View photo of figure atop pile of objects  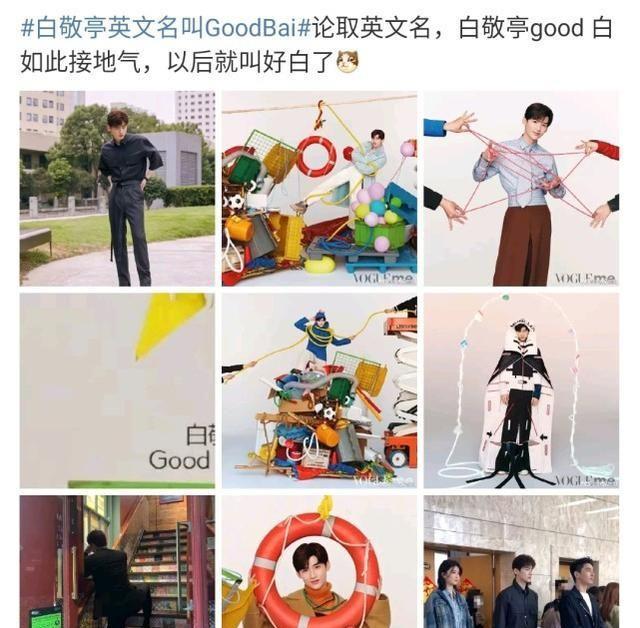tap(319, 390)
